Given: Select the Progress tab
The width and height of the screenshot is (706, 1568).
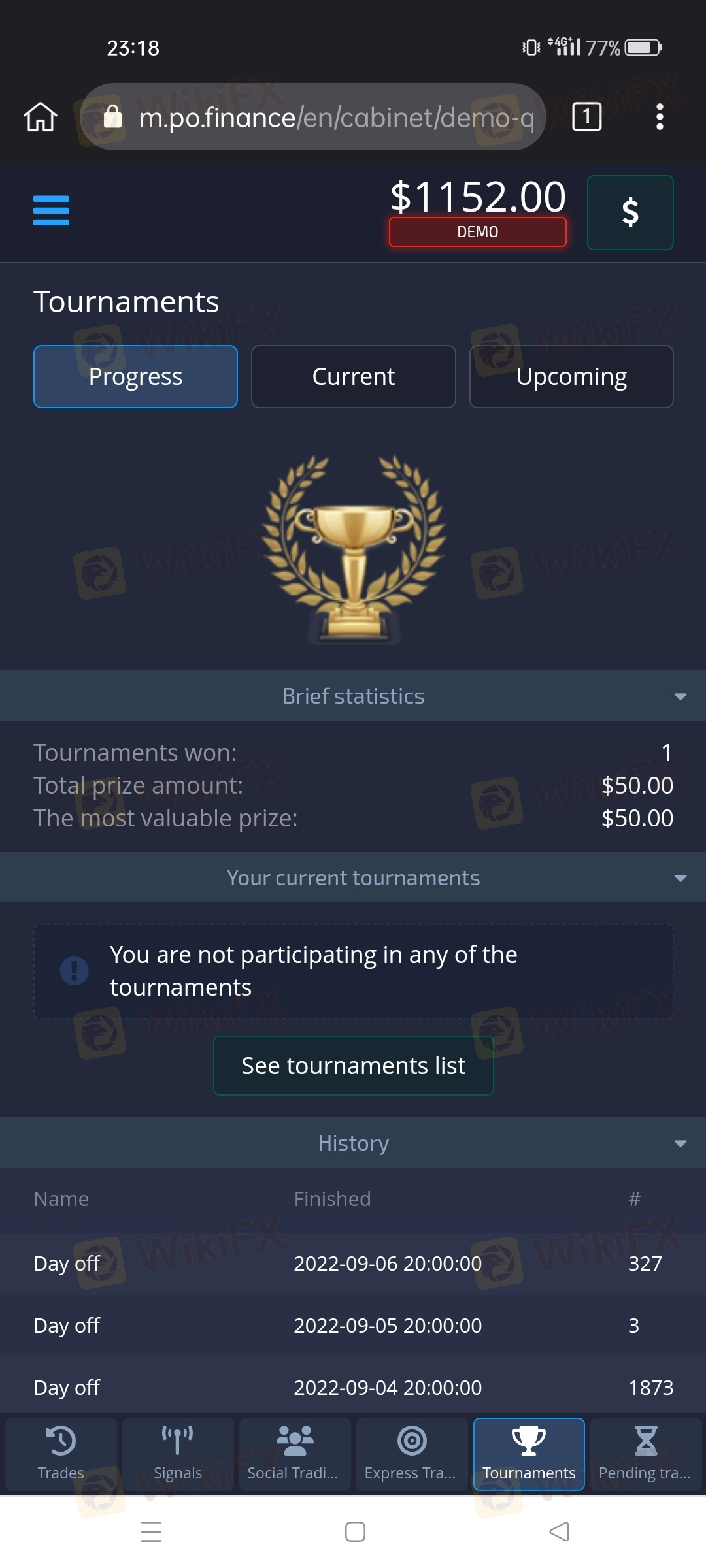Looking at the screenshot, I should (x=135, y=377).
